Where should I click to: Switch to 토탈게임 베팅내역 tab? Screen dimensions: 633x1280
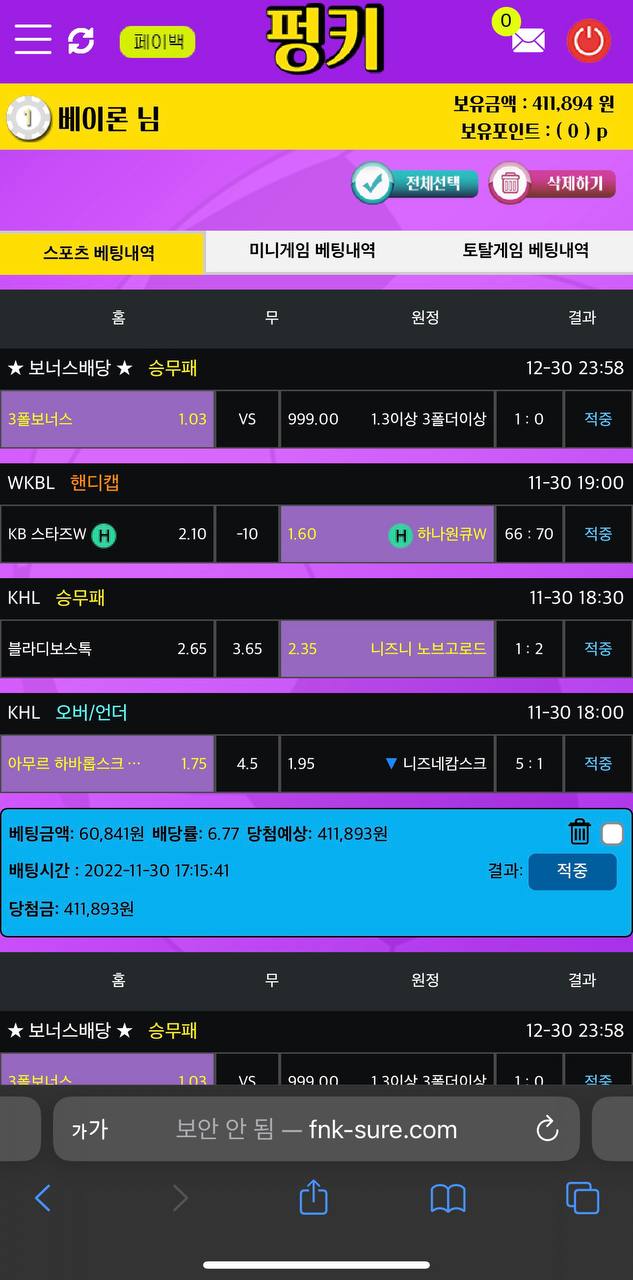click(x=525, y=251)
